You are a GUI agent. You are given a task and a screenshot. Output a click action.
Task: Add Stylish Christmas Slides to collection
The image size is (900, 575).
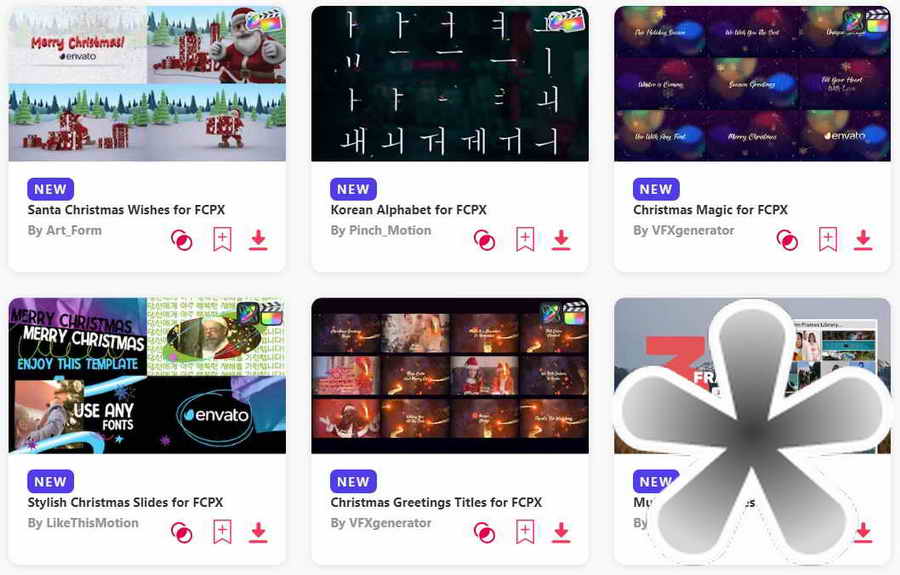point(222,533)
